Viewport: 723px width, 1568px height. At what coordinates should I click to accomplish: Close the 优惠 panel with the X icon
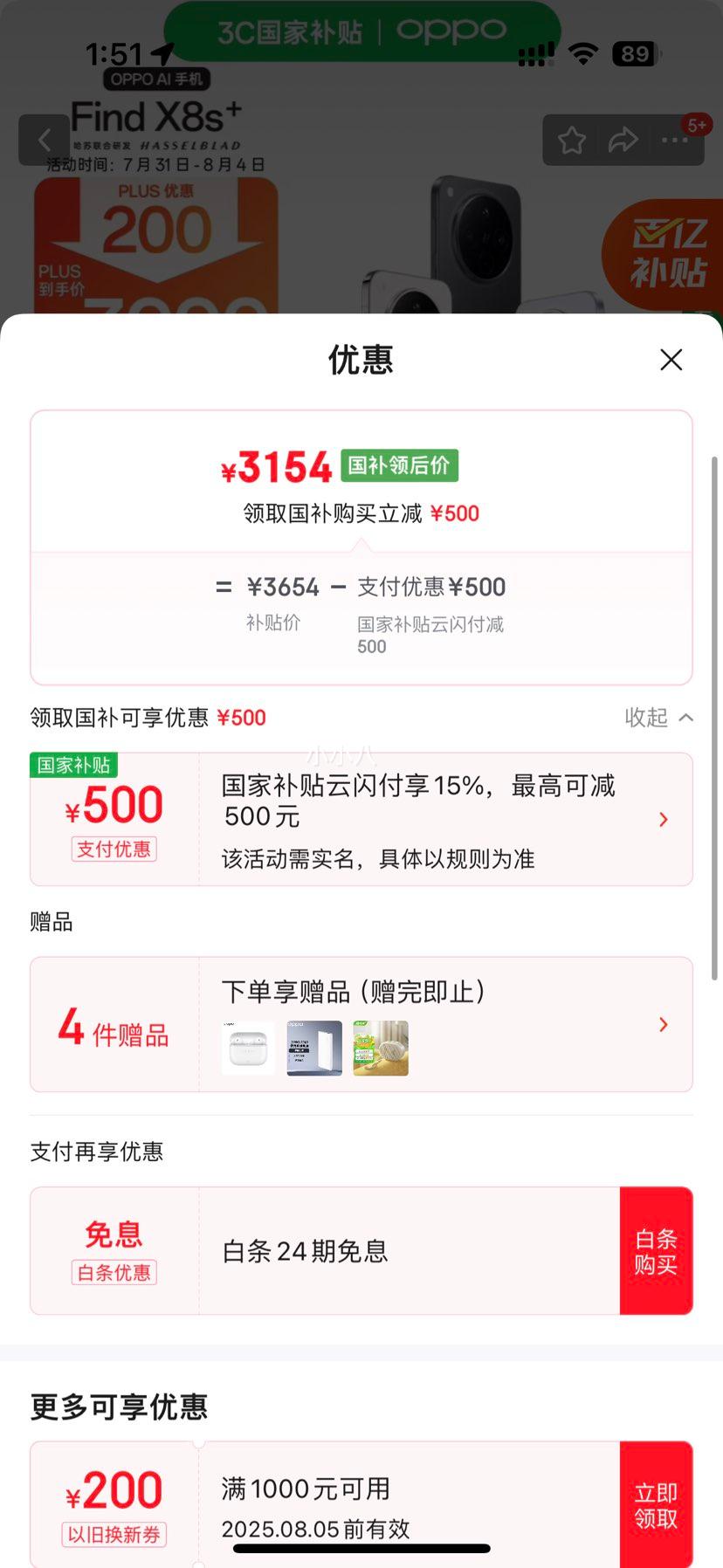(x=671, y=360)
